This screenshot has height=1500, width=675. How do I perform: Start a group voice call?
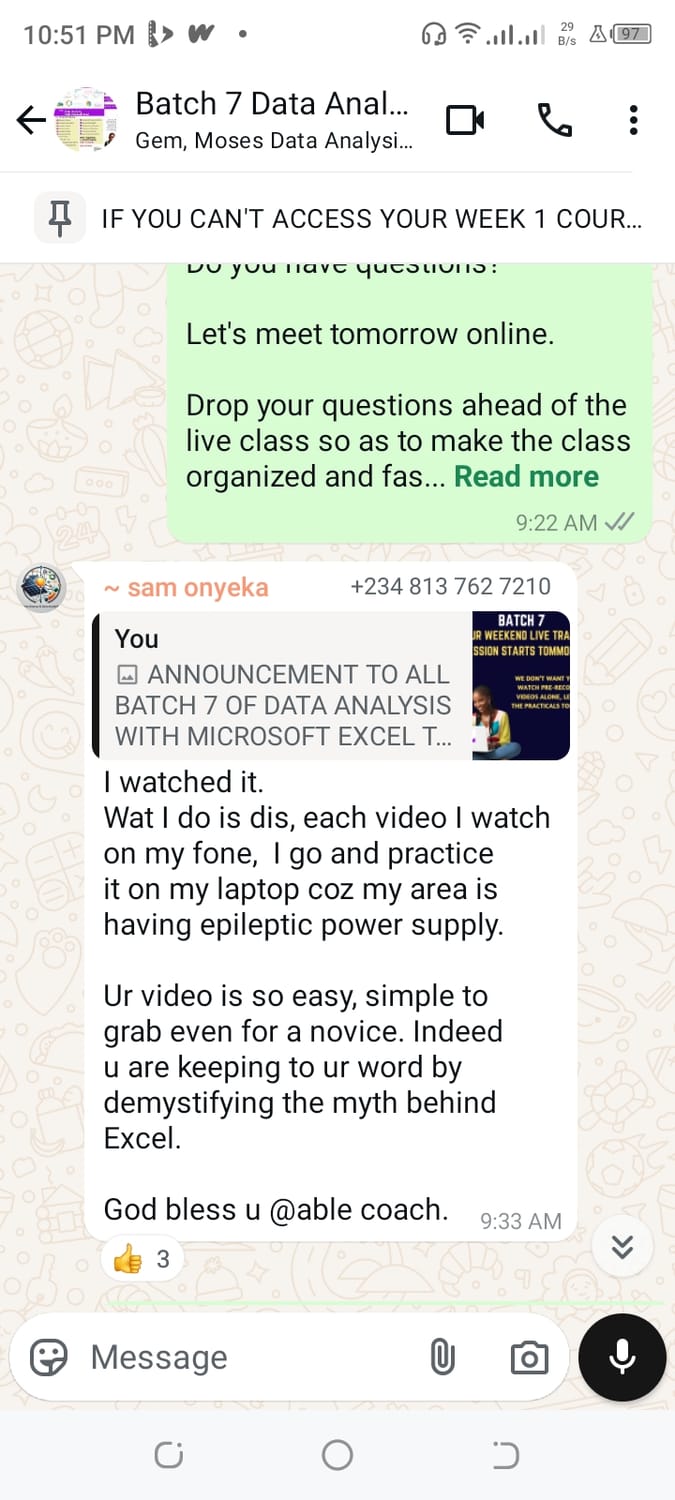[x=554, y=121]
